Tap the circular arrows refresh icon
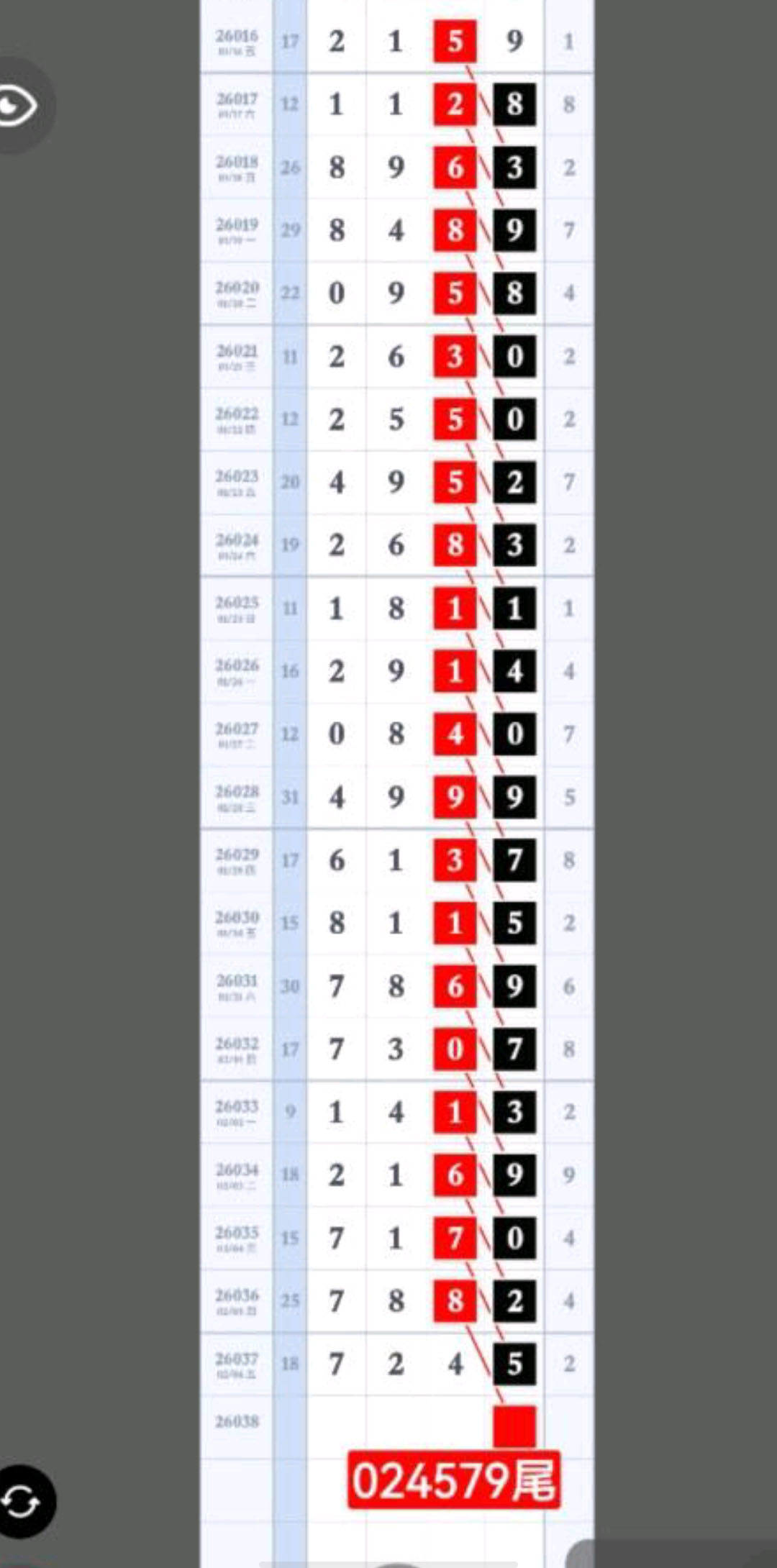777x1568 pixels. coord(20,1502)
